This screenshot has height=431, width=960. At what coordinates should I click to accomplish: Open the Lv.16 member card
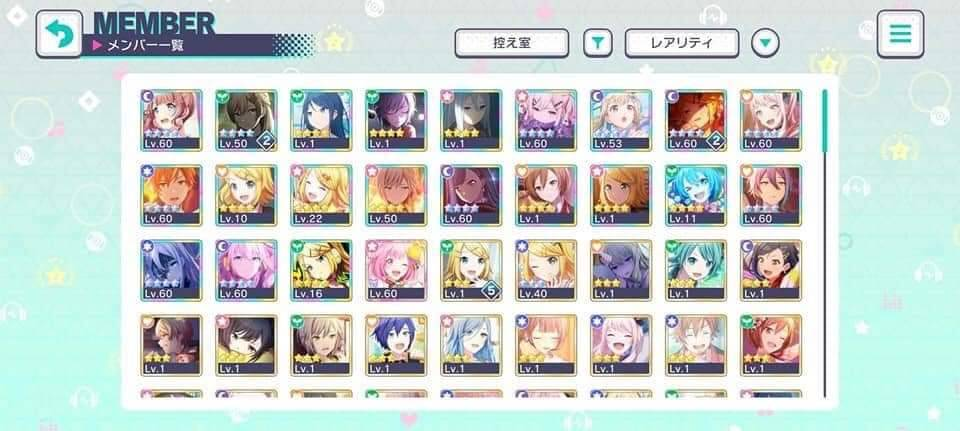[x=321, y=269]
